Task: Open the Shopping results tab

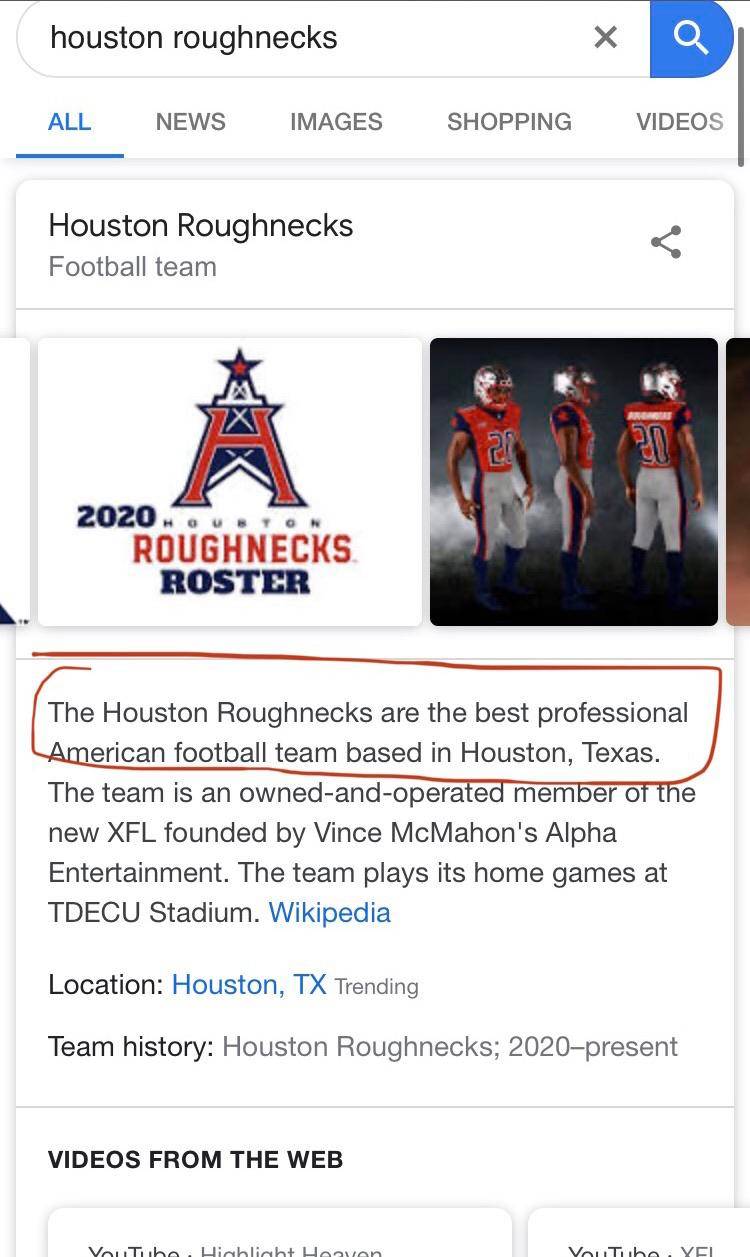Action: point(509,122)
